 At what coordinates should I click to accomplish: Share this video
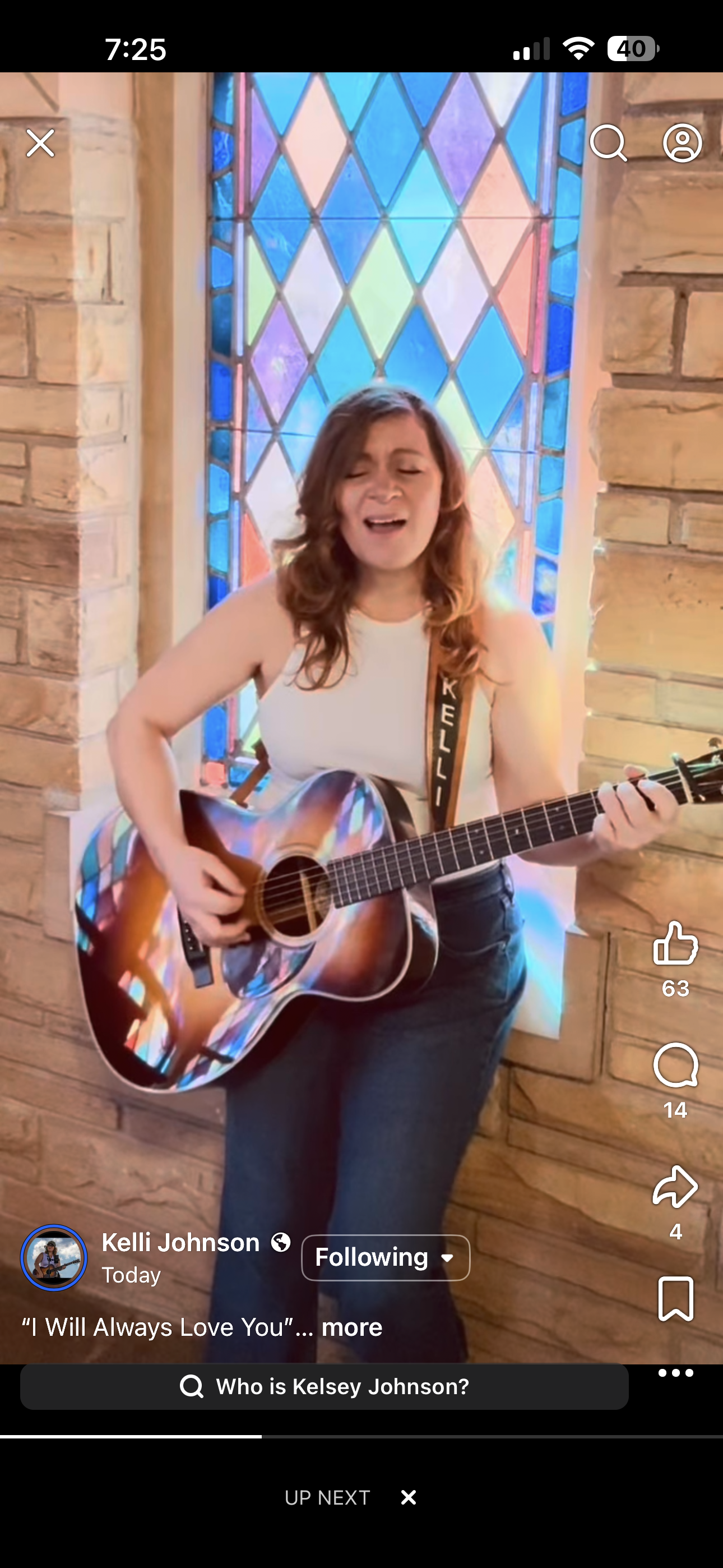coord(675,1187)
